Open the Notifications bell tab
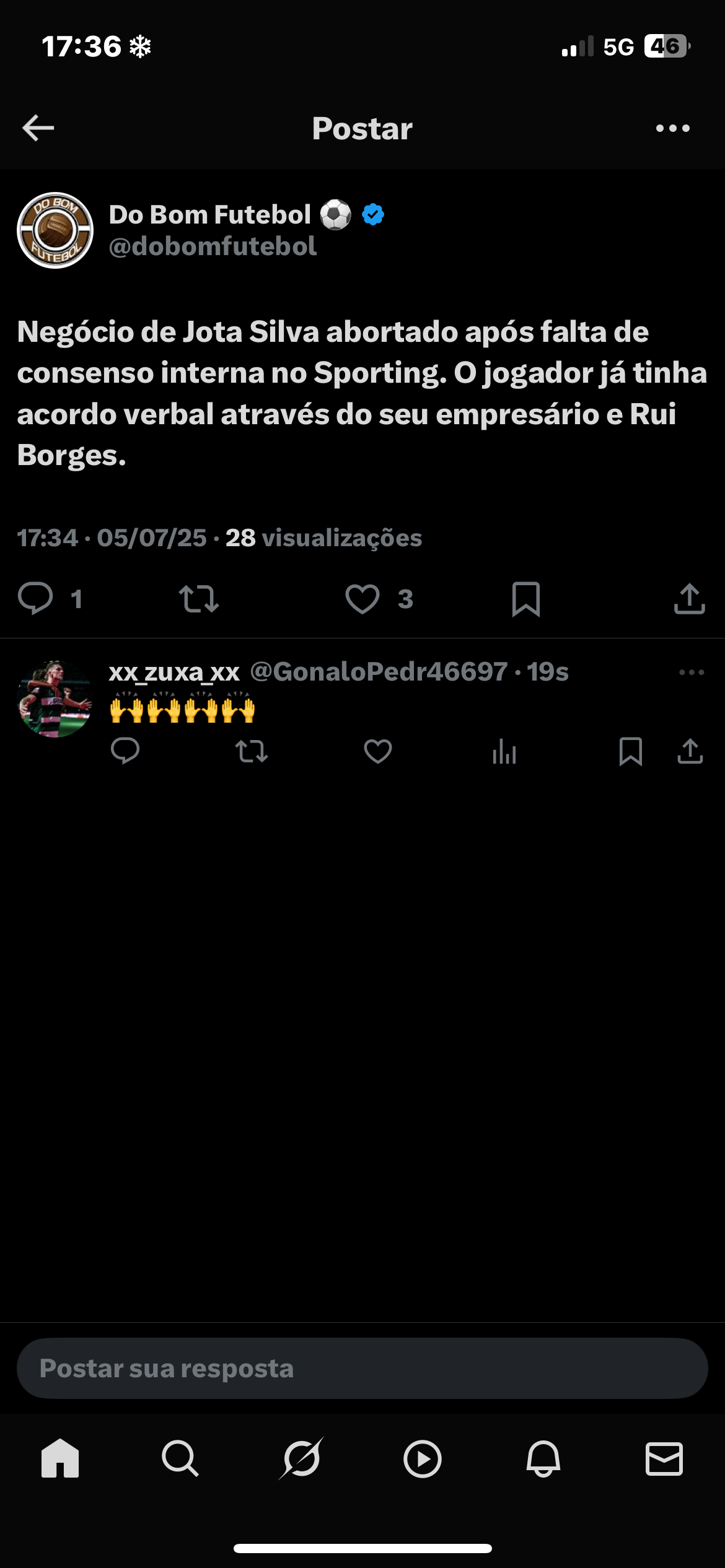The height and width of the screenshot is (1568, 725). pyautogui.click(x=543, y=1459)
